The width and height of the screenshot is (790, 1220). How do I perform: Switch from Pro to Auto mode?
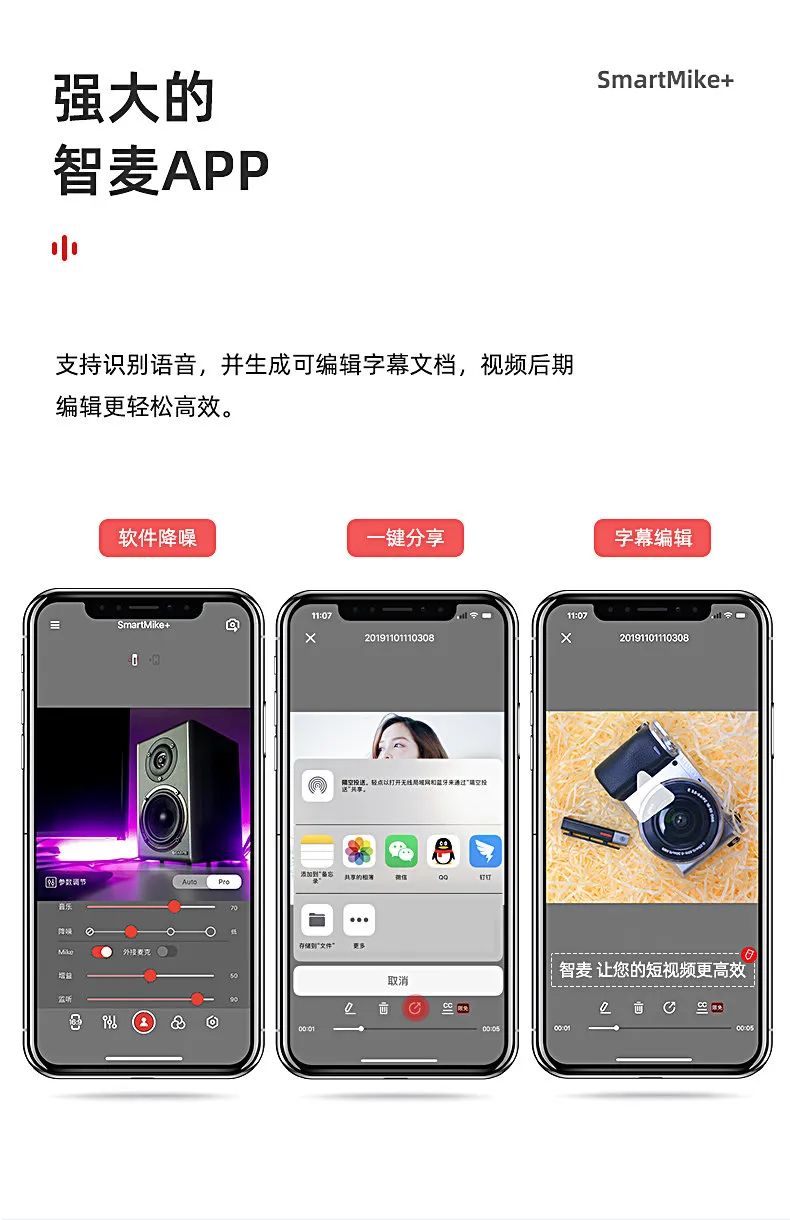click(189, 881)
